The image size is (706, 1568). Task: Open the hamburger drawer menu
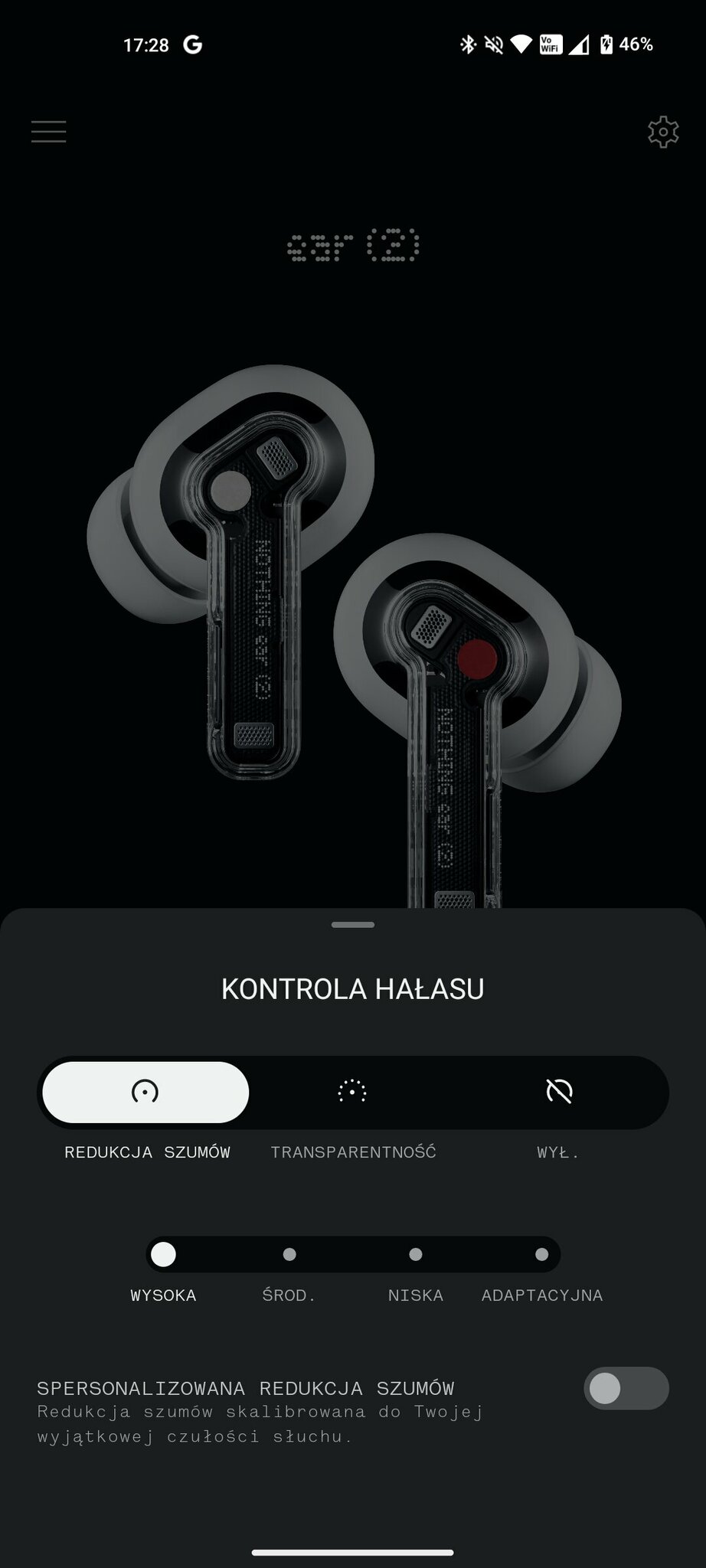[x=48, y=132]
